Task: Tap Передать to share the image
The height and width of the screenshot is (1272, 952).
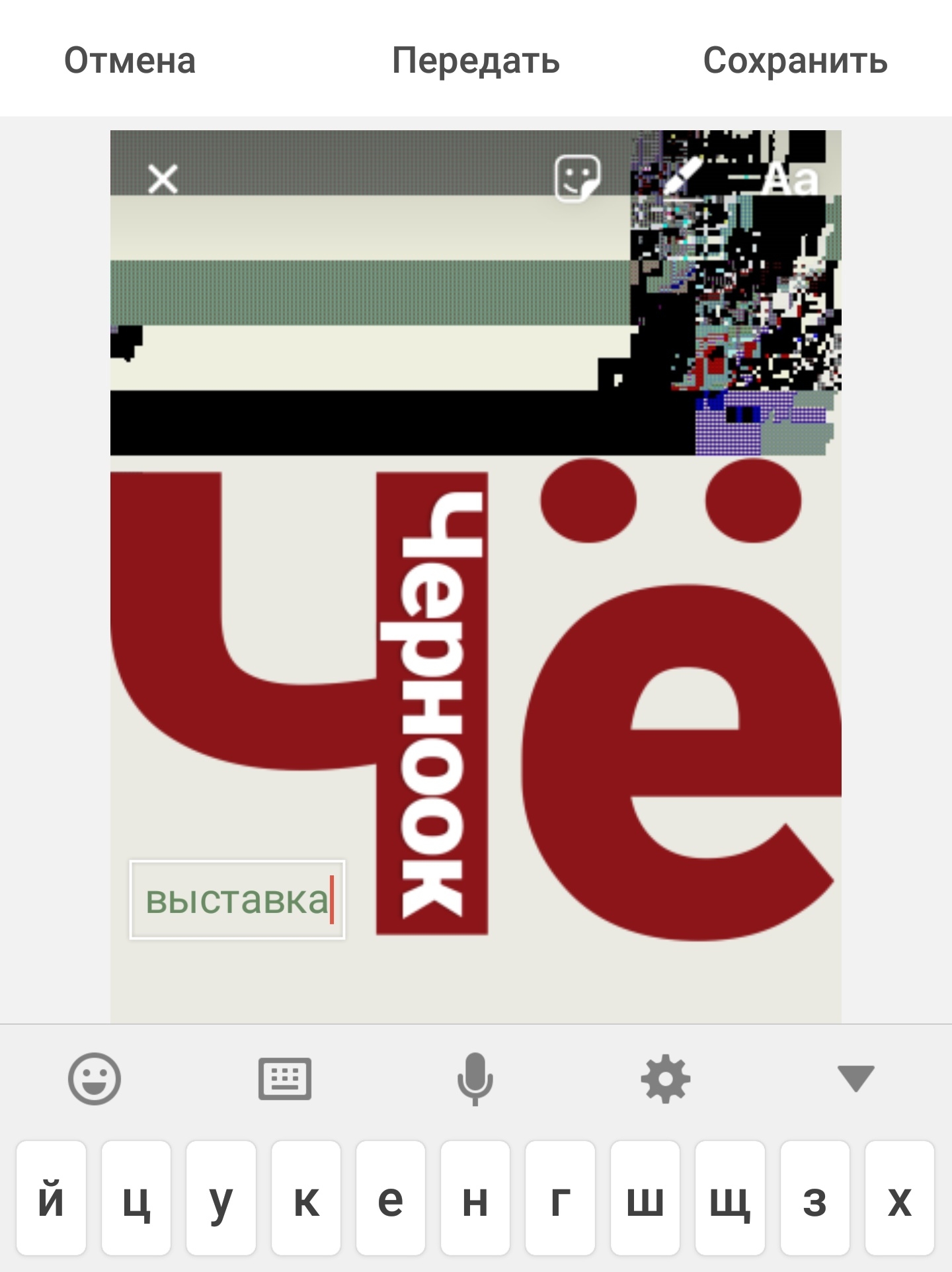Action: 475,61
